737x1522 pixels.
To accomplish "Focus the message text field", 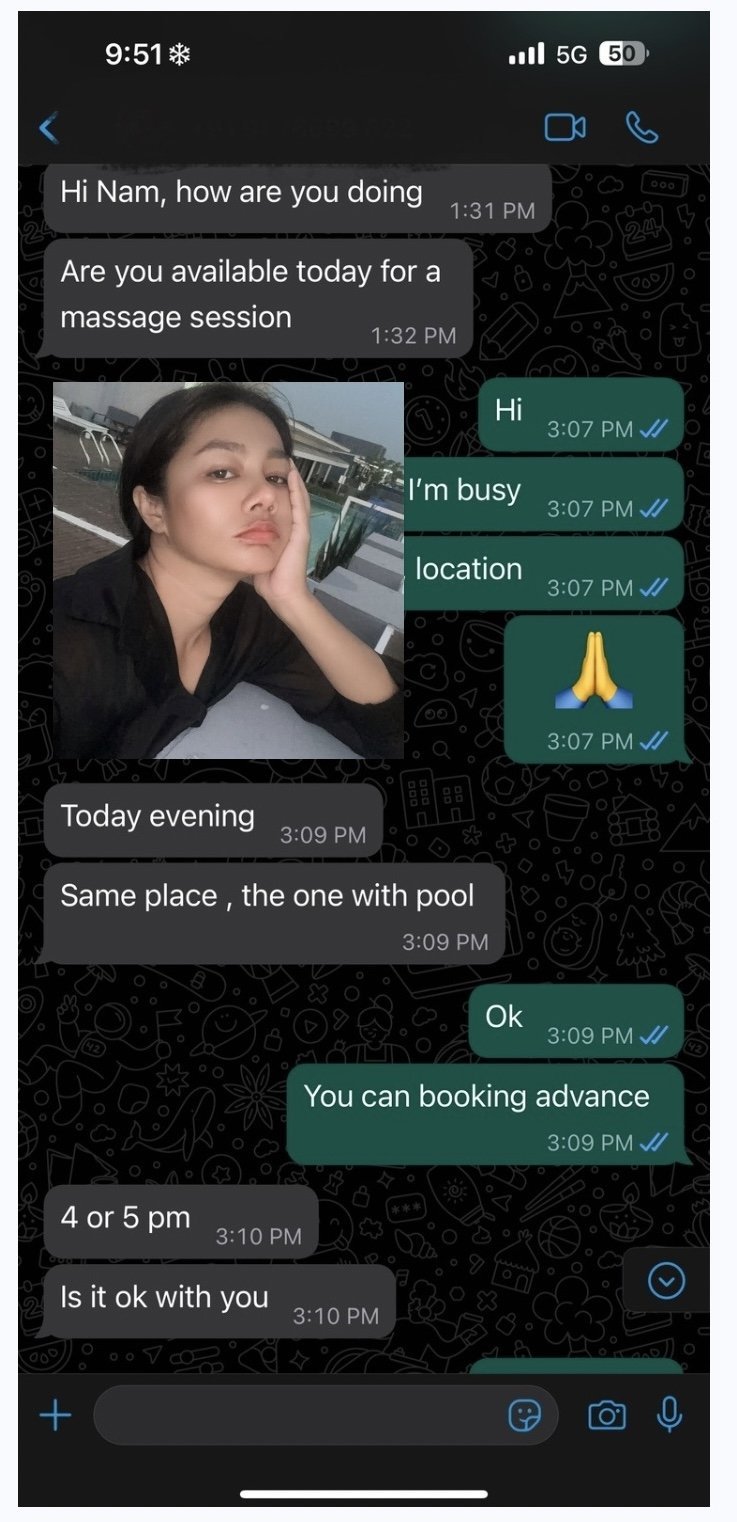I will click(300, 1415).
